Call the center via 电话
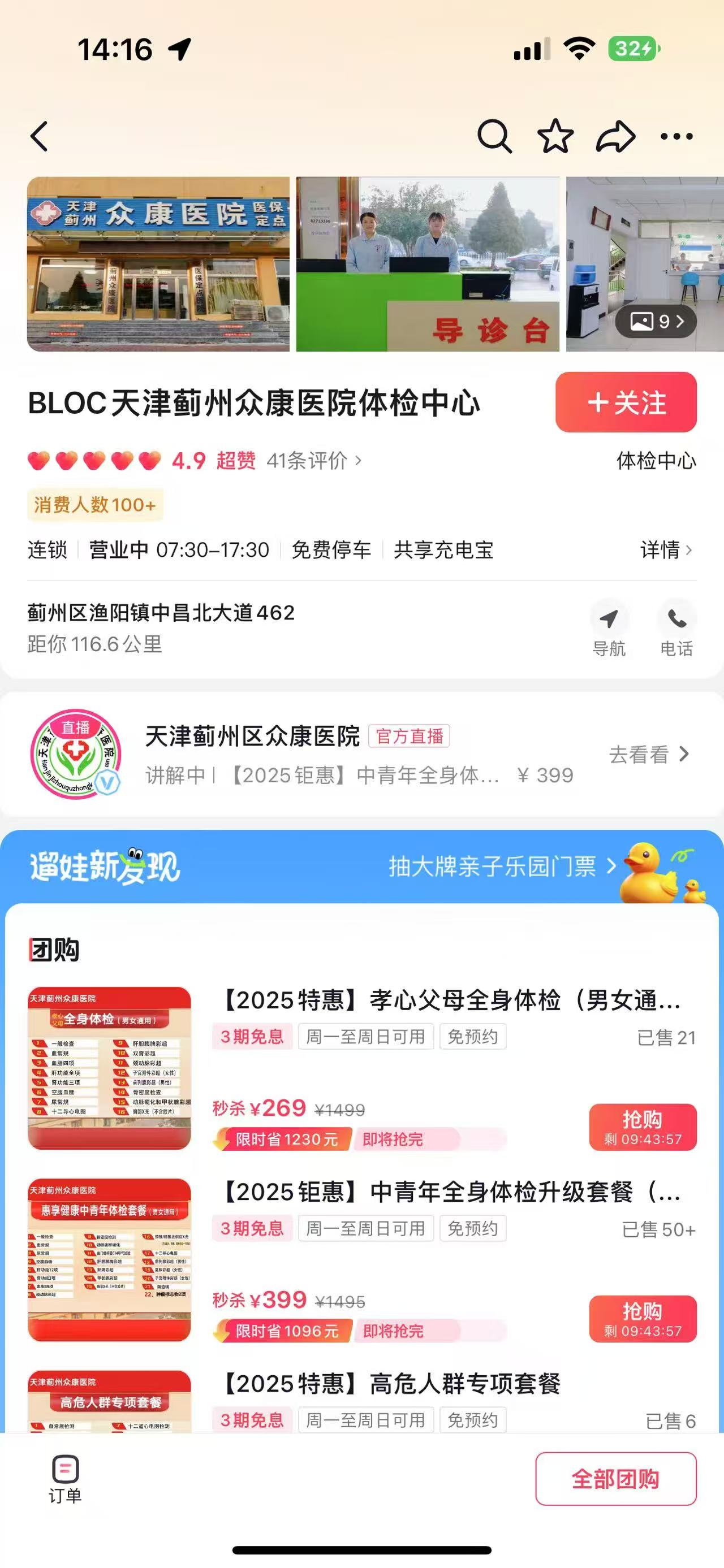The height and width of the screenshot is (1568, 724). coord(676,631)
